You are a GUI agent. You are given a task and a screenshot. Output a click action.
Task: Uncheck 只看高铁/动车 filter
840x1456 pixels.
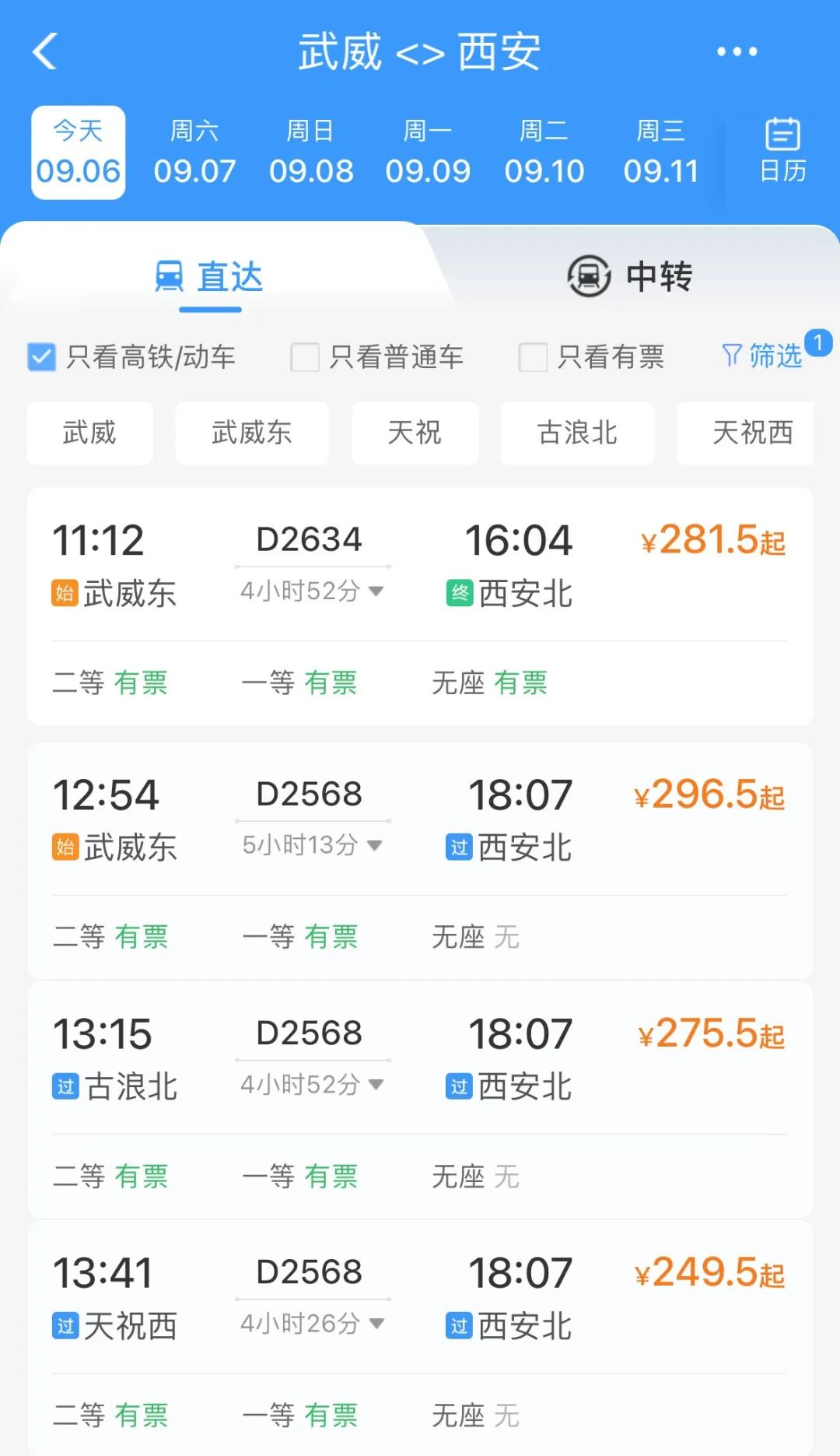42,357
